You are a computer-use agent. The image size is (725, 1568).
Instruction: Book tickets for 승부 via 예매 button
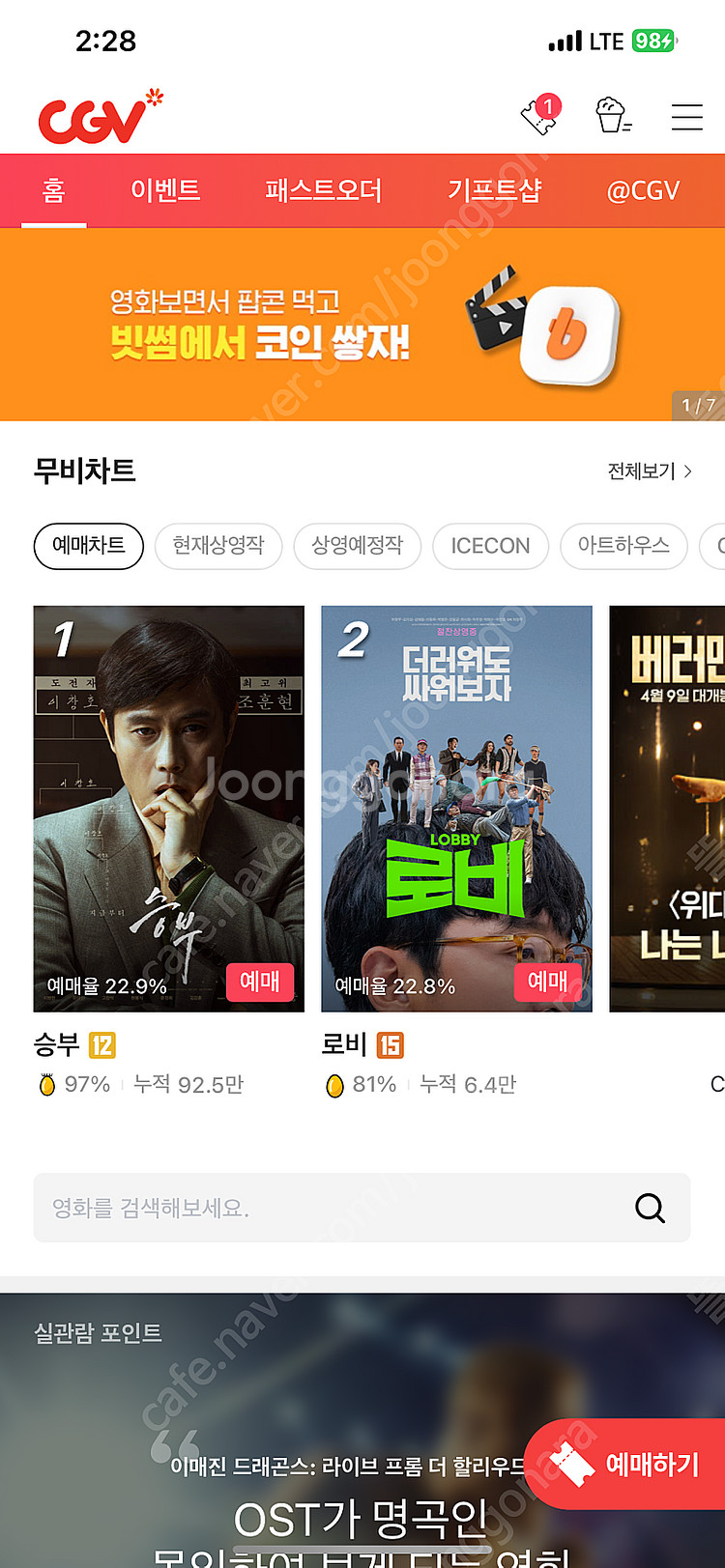[x=260, y=981]
